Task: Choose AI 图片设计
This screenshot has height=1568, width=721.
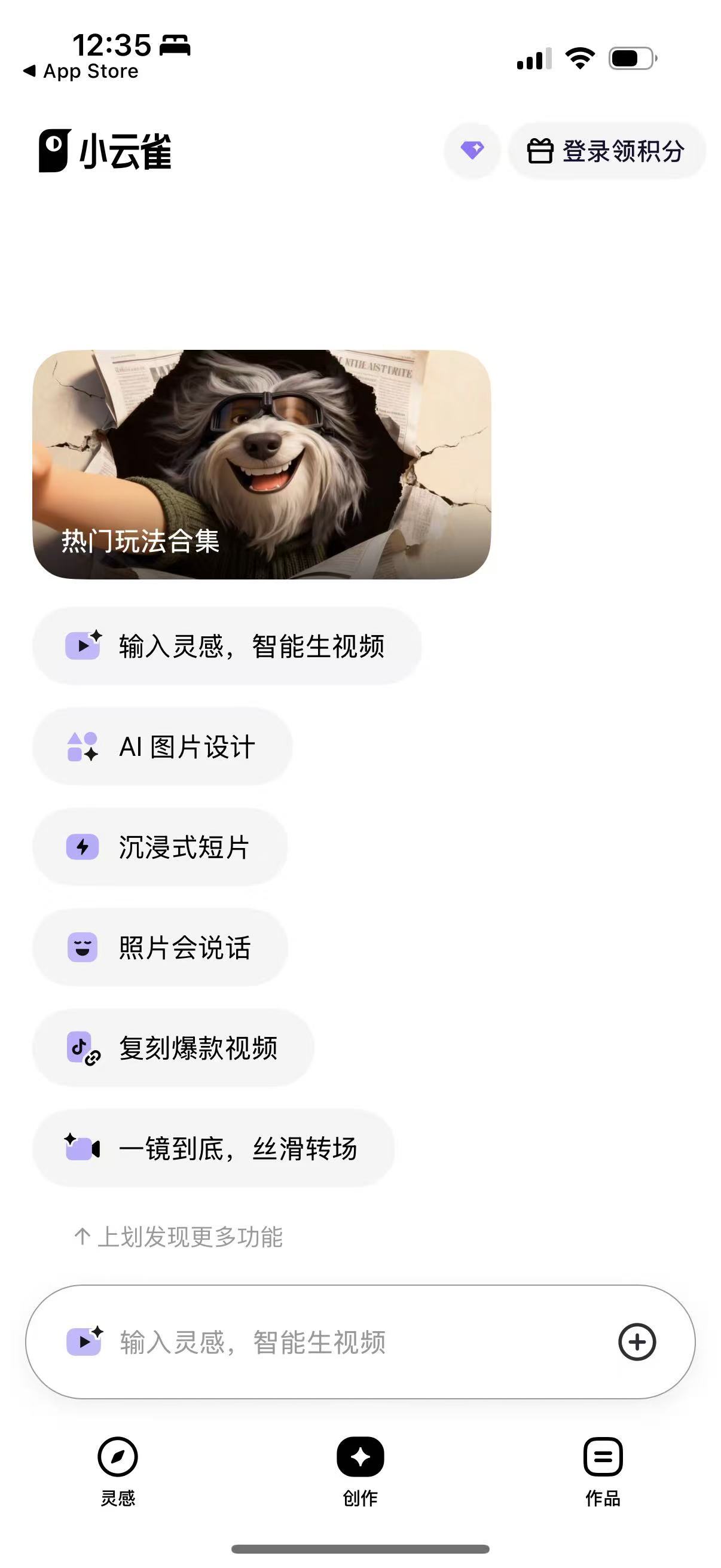Action: (x=162, y=746)
